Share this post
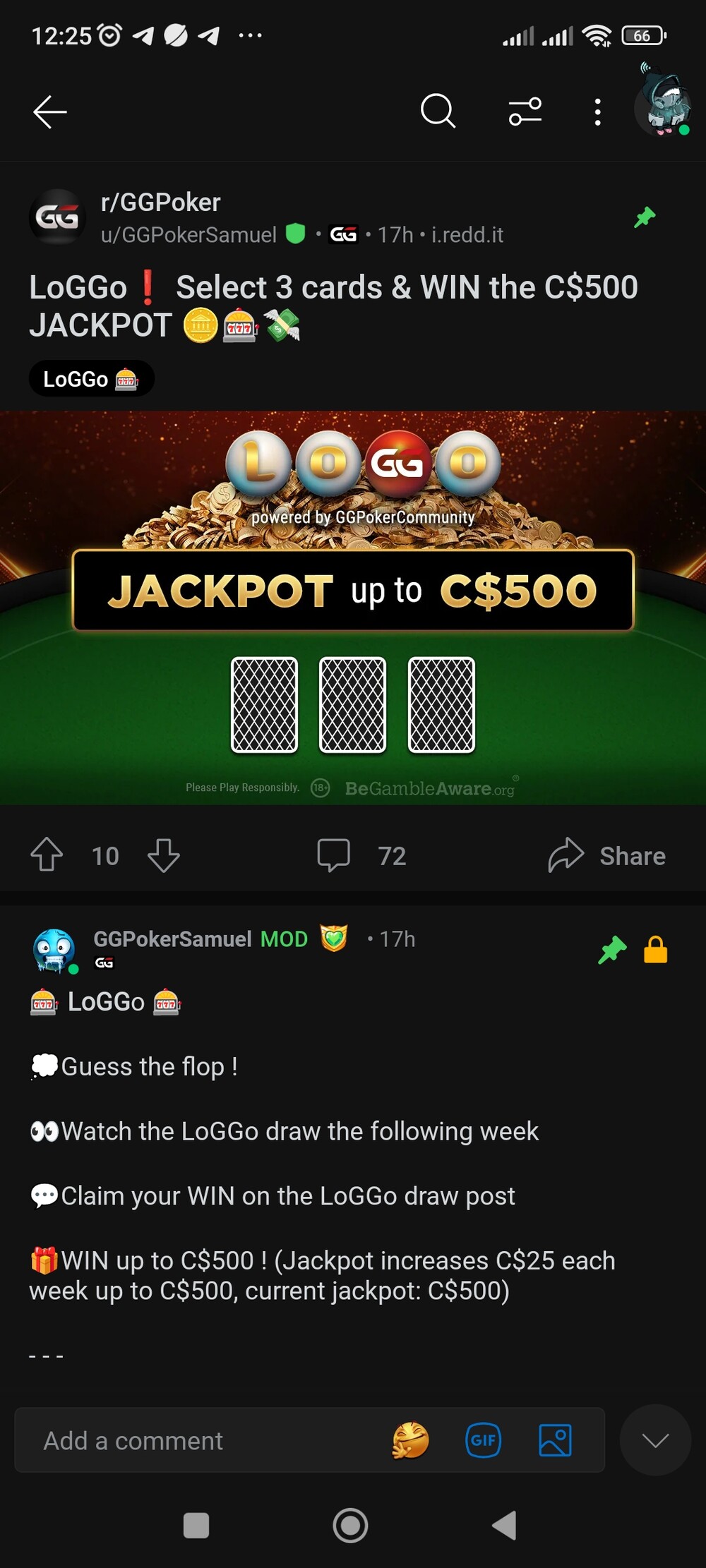The image size is (706, 1568). pos(606,855)
